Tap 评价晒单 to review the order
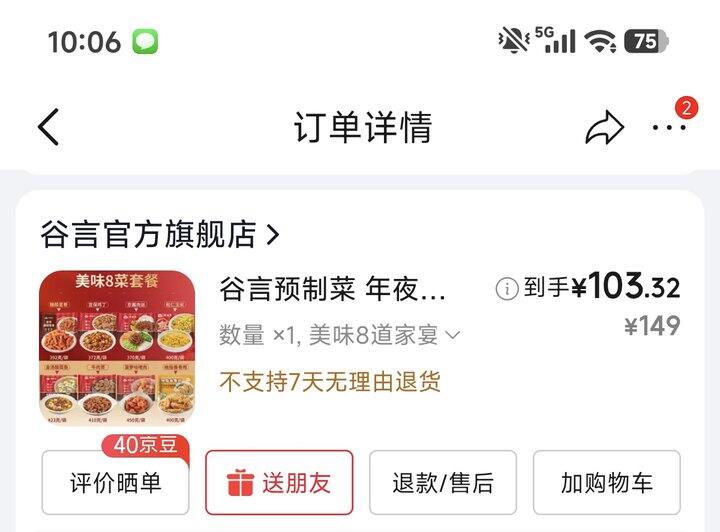The height and width of the screenshot is (532, 720). [x=115, y=483]
